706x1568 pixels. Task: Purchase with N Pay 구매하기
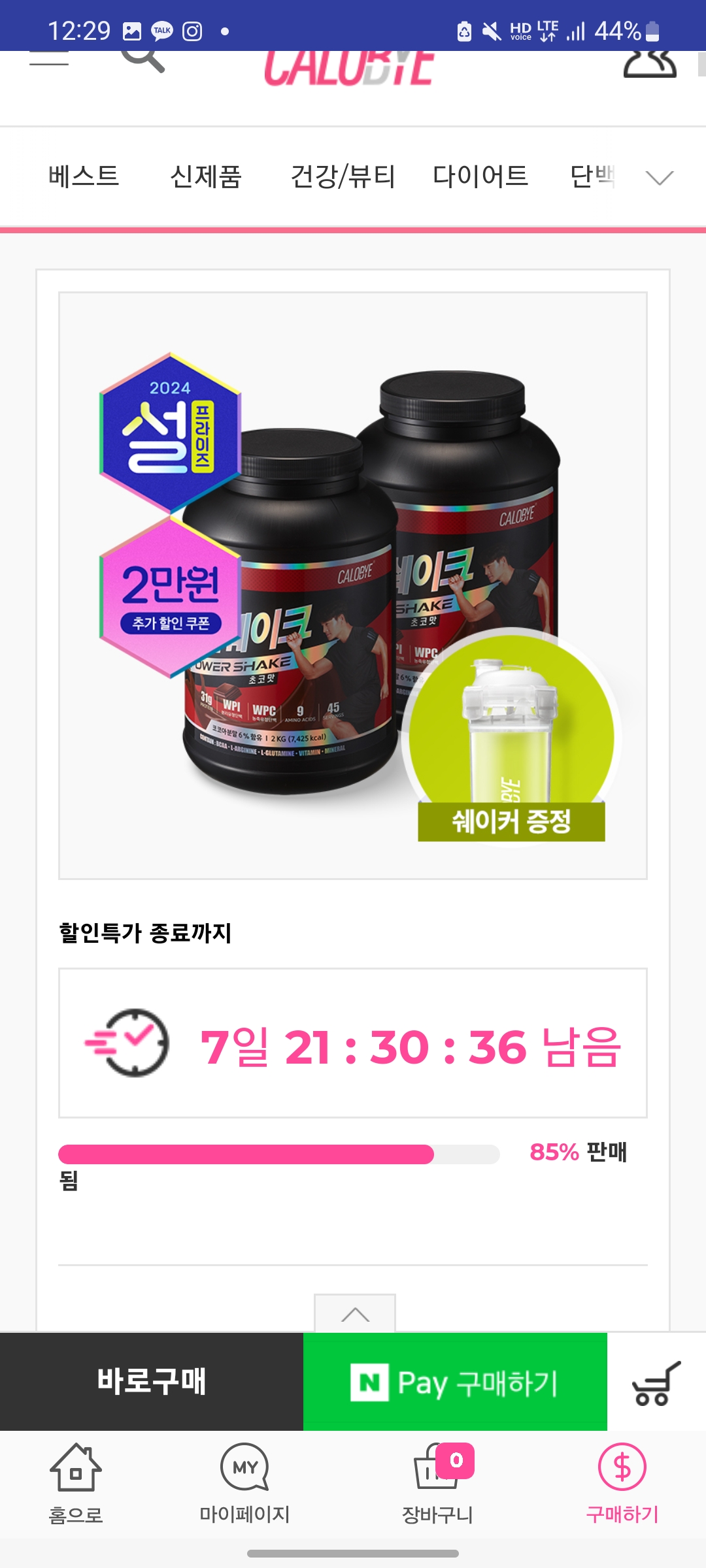click(x=455, y=1382)
